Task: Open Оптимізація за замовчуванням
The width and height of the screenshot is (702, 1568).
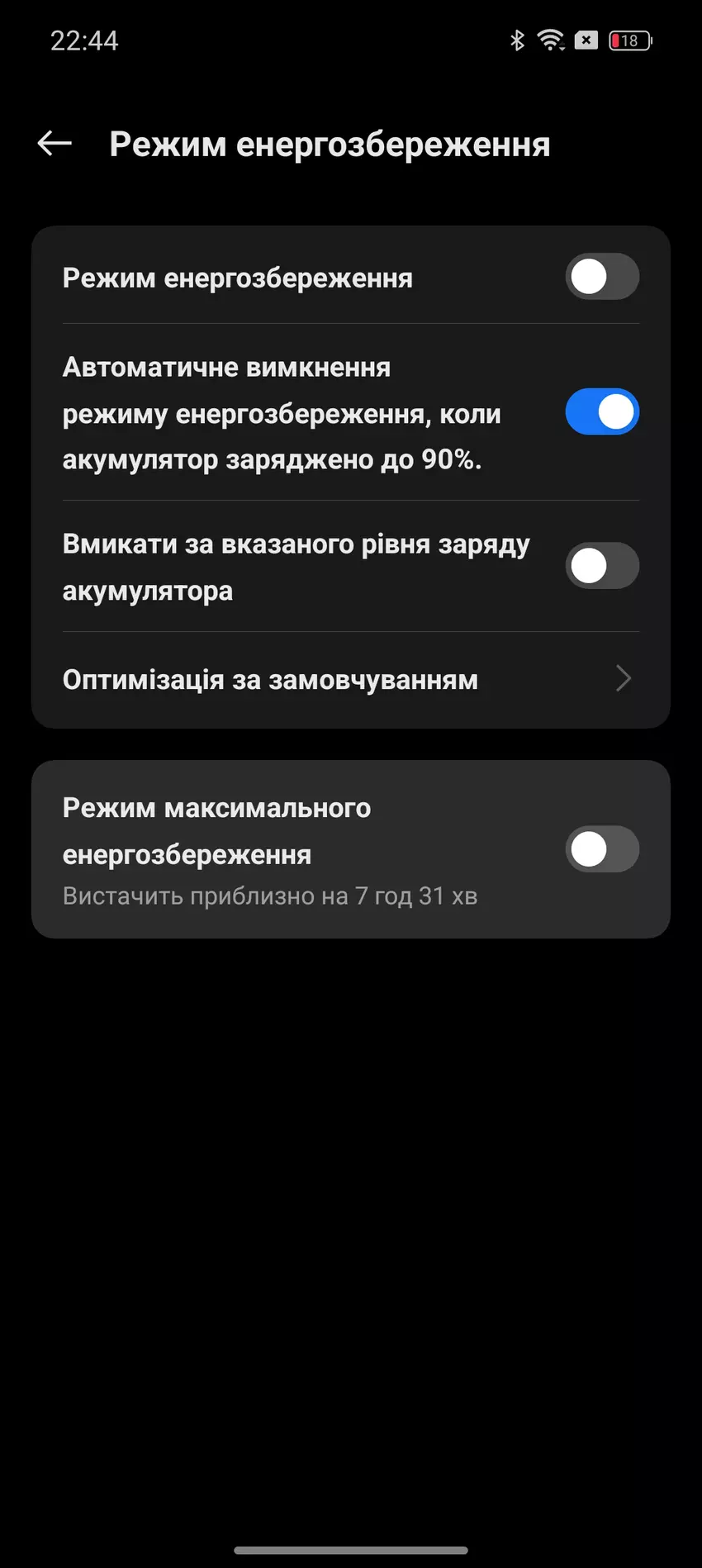Action: tap(350, 680)
